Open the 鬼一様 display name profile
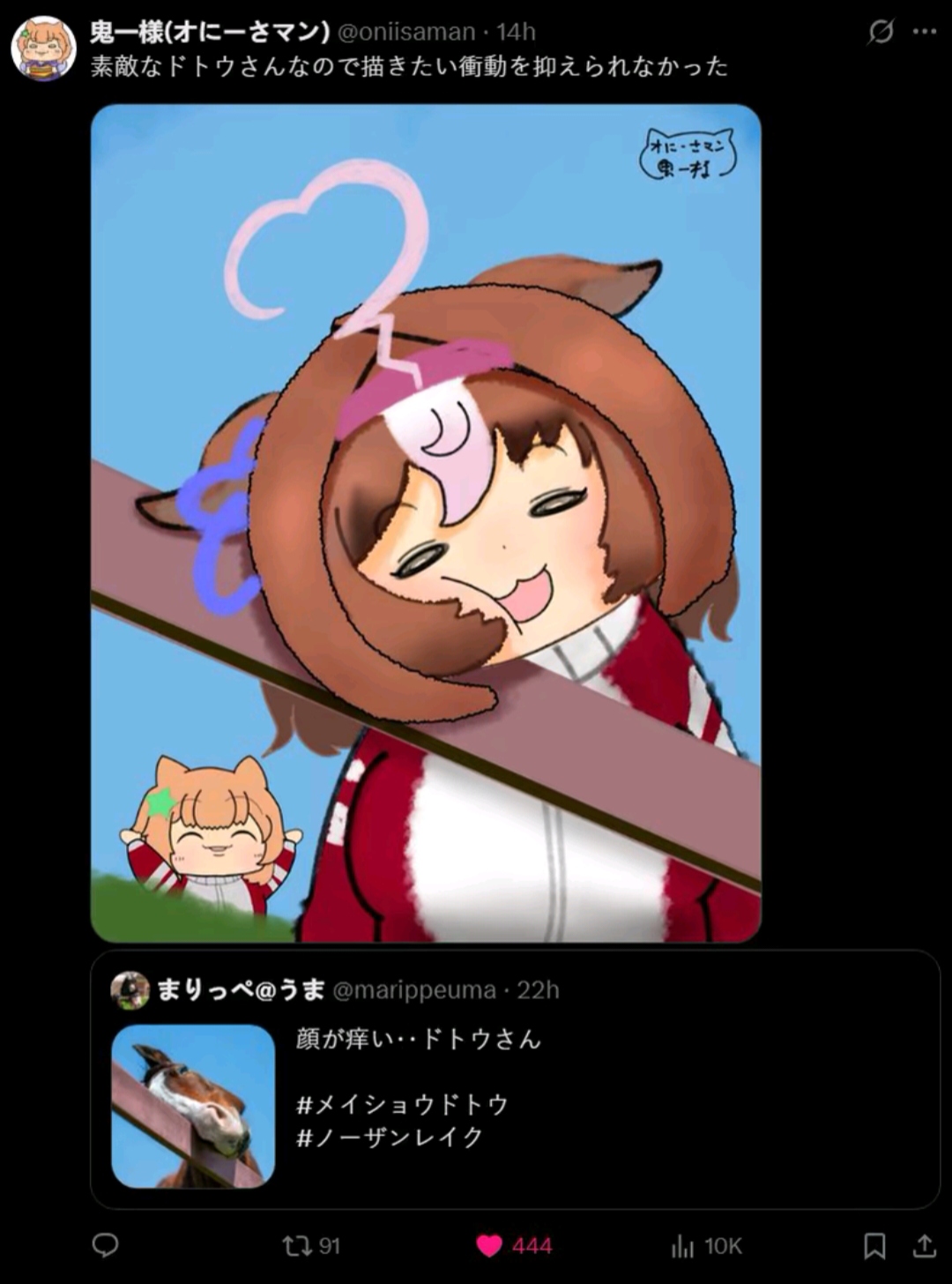Viewport: 952px width, 1284px height. tap(210, 32)
